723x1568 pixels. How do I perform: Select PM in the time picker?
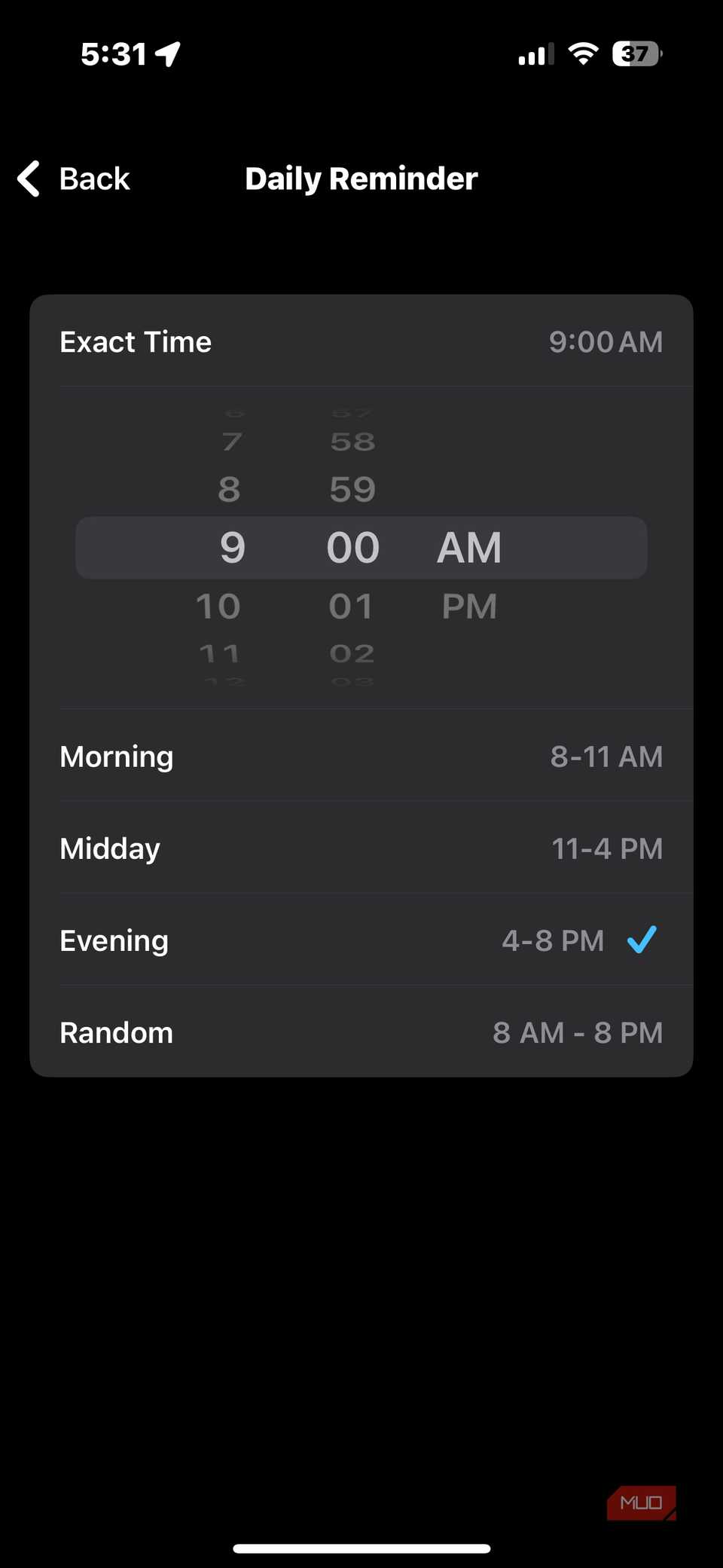tap(469, 607)
